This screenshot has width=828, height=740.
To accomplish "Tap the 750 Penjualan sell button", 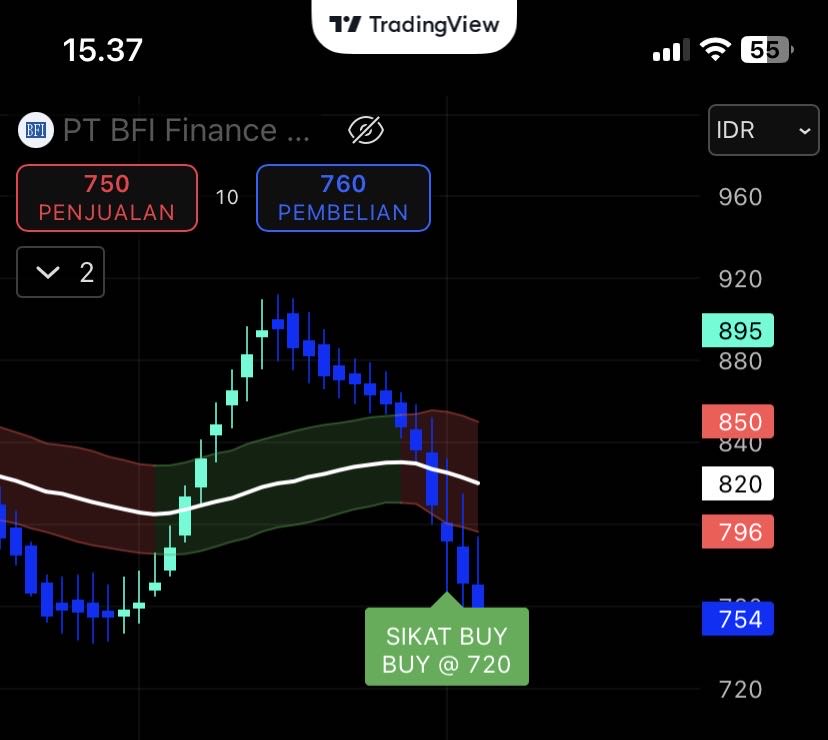I will [107, 198].
